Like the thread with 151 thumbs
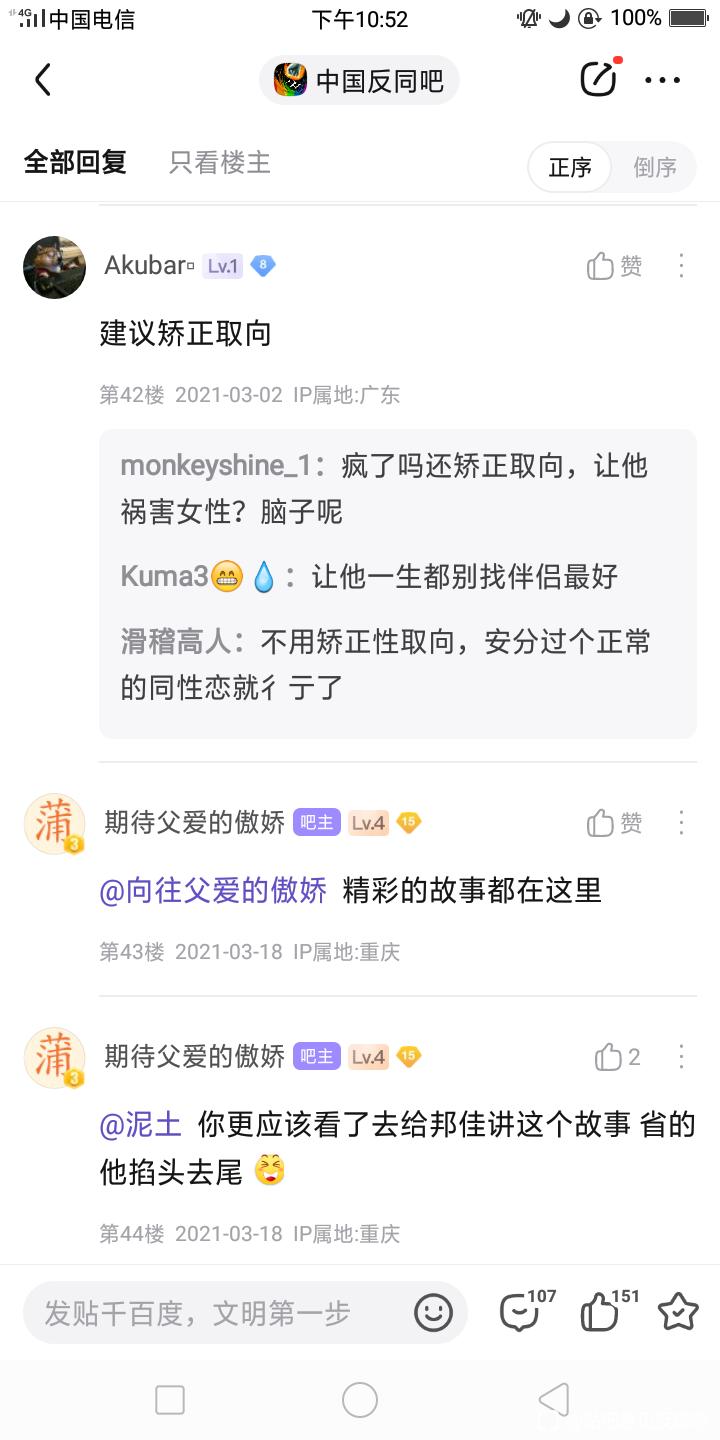 point(601,1312)
